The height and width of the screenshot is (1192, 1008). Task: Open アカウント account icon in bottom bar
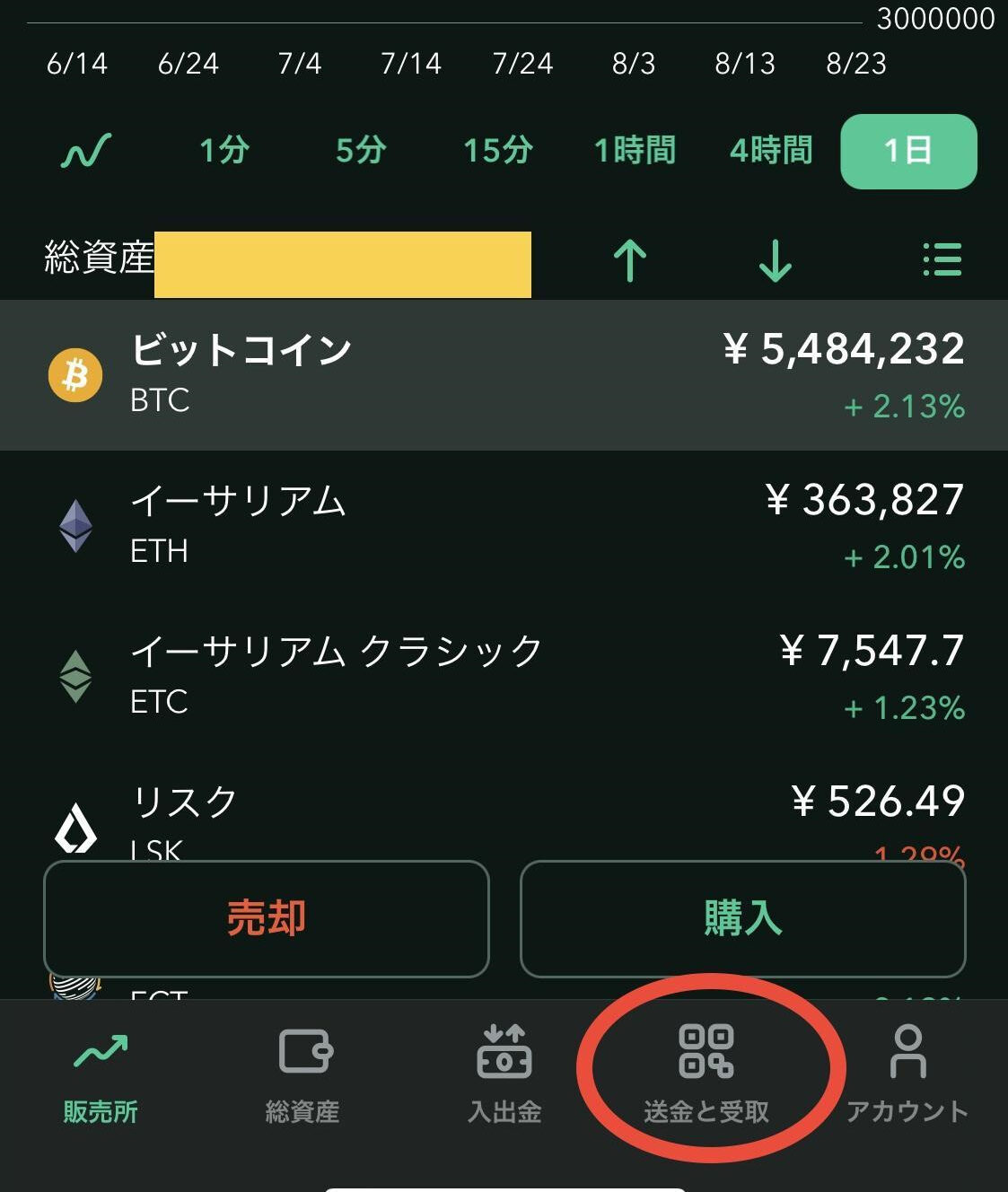pos(907,1073)
